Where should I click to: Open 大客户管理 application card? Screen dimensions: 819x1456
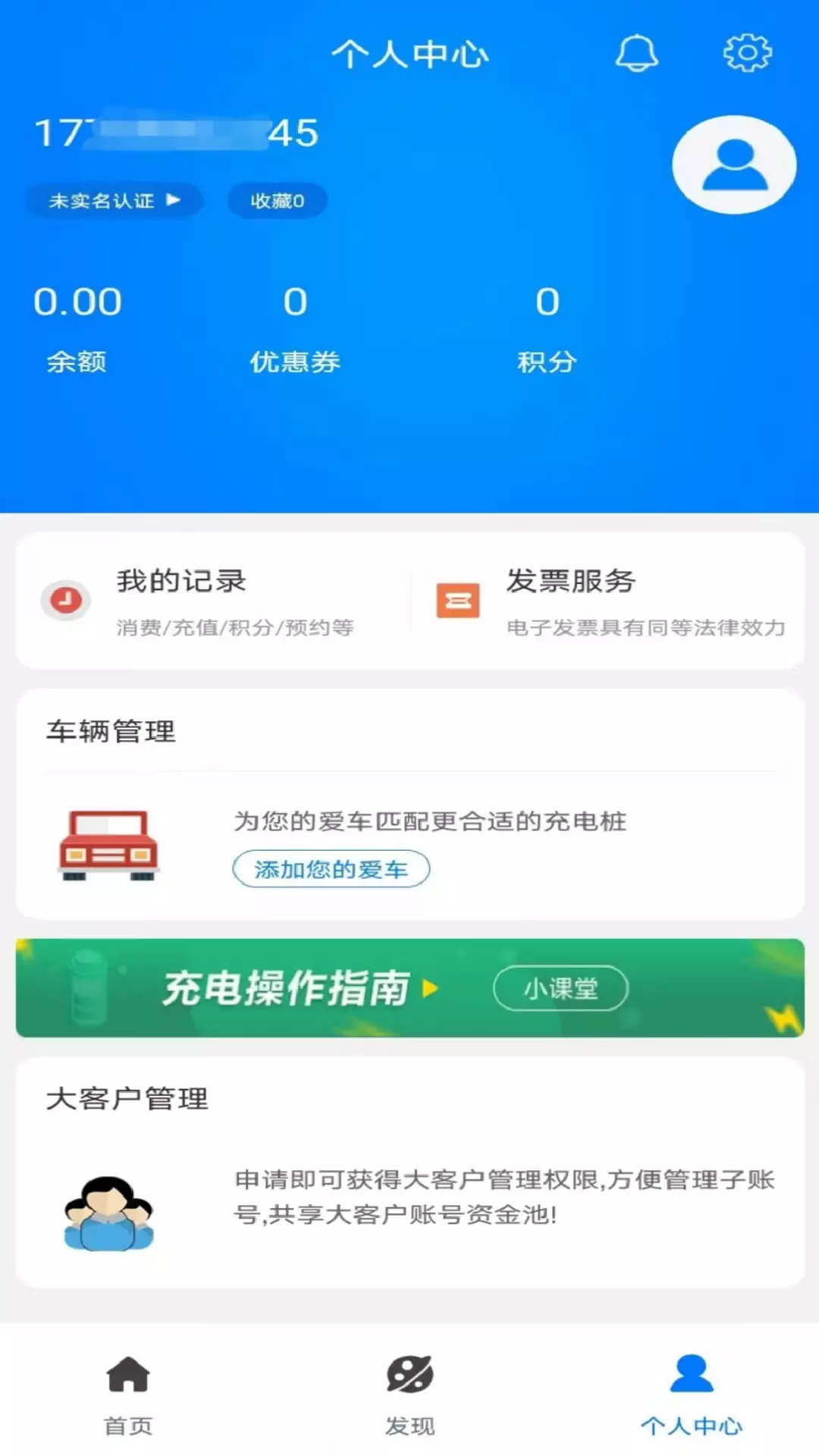pyautogui.click(x=409, y=1172)
